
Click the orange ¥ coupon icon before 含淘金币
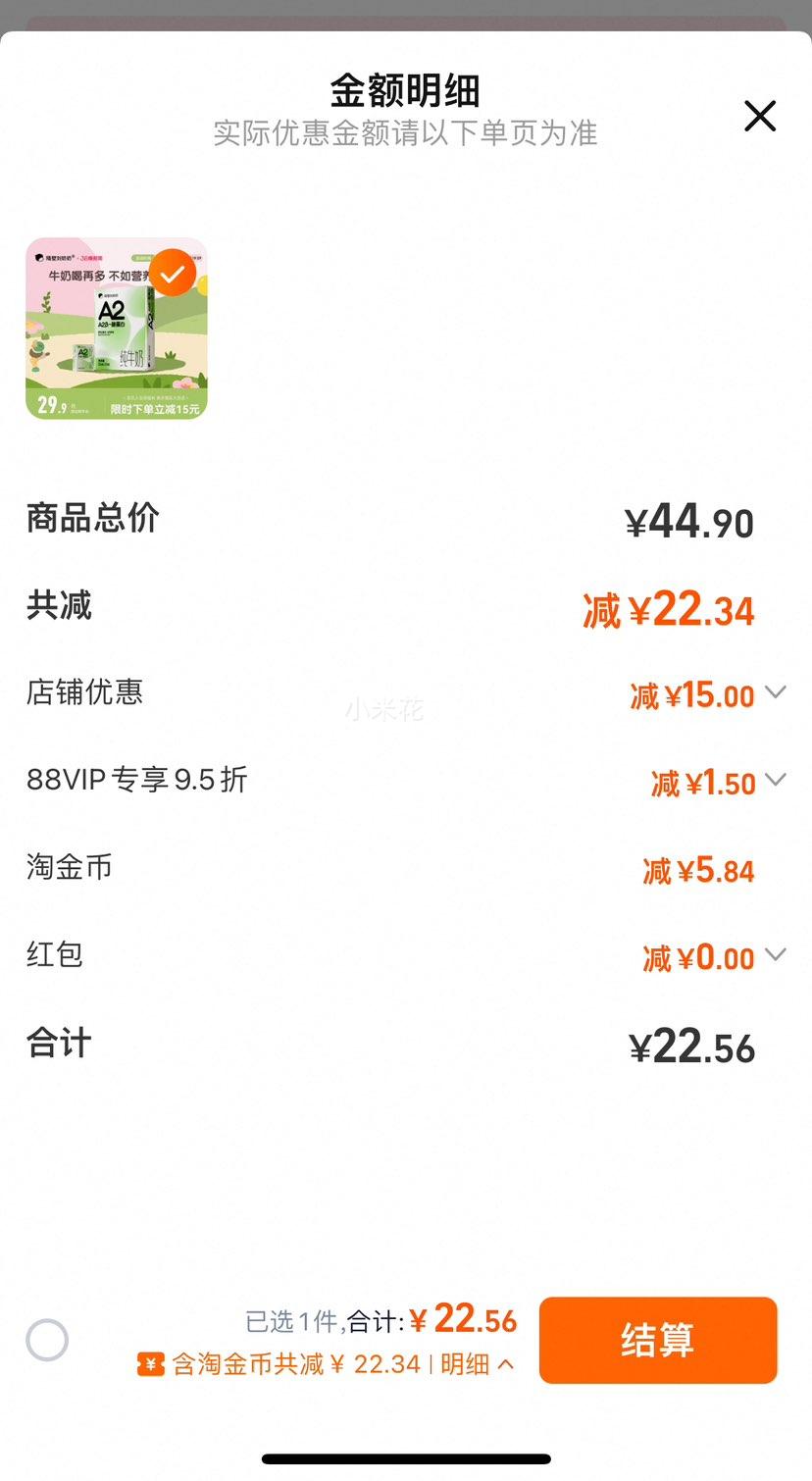pyautogui.click(x=154, y=1364)
